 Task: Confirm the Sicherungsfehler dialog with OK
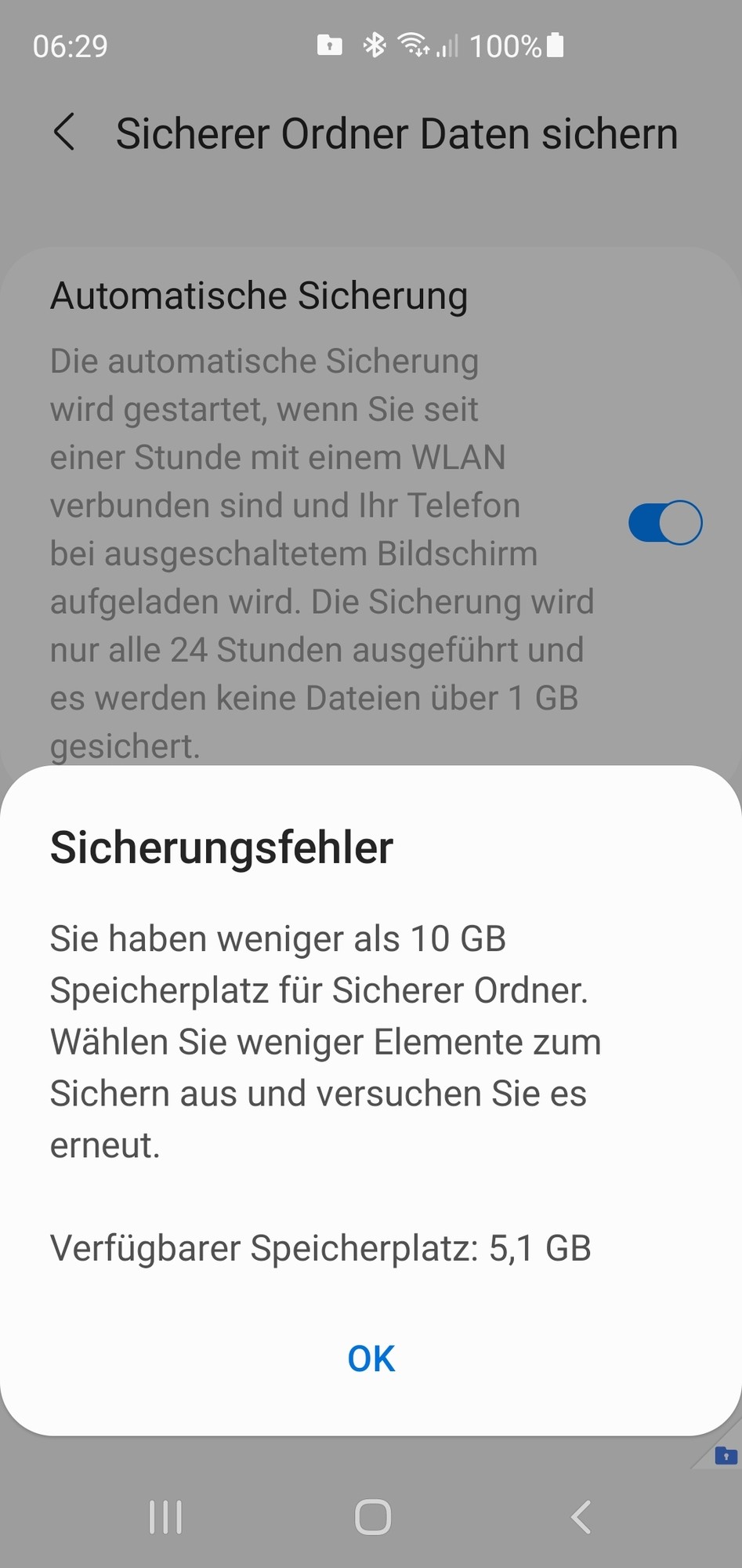coord(371,1359)
